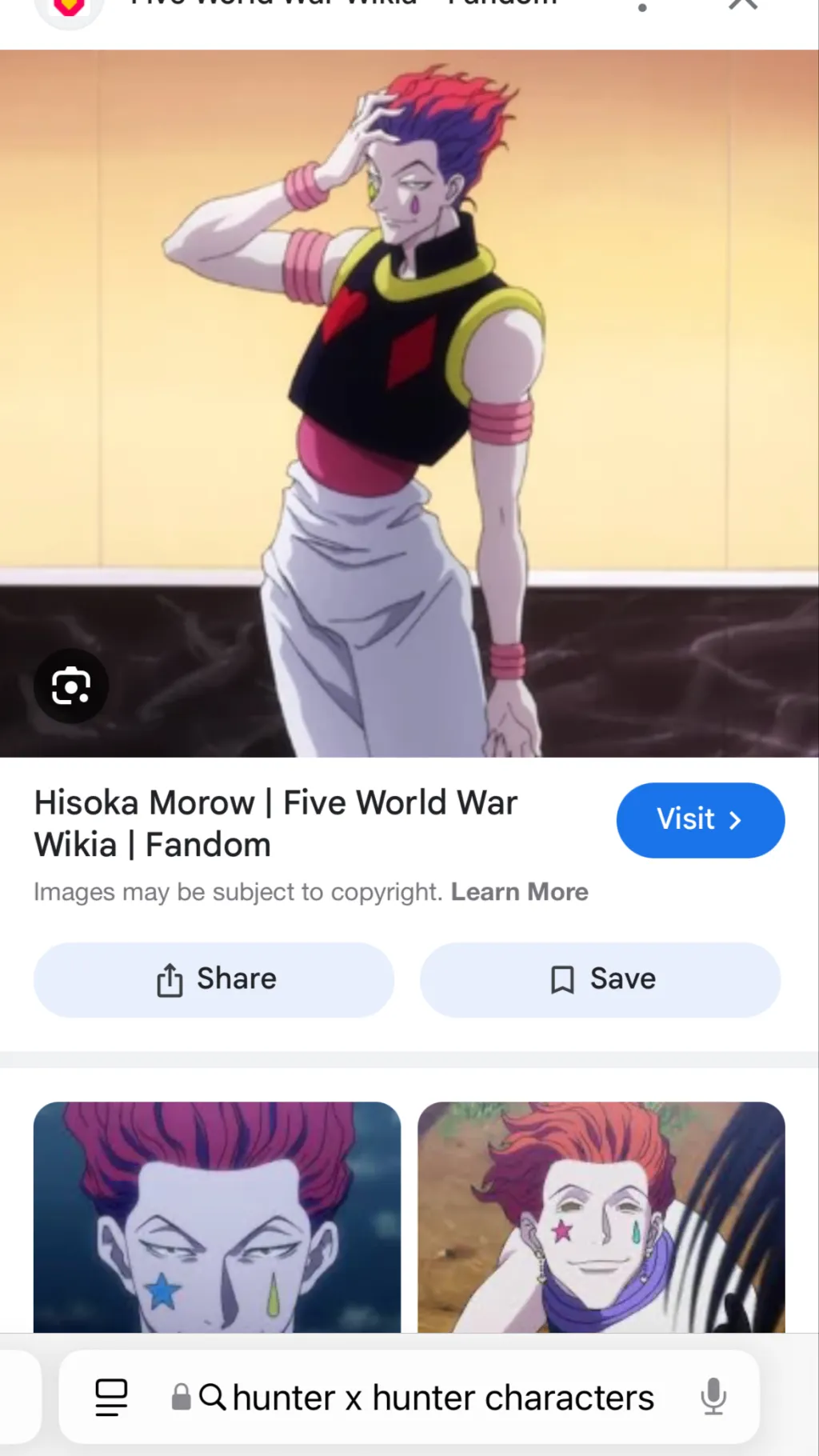
Task: Save the image to collections
Action: pyautogui.click(x=601, y=979)
